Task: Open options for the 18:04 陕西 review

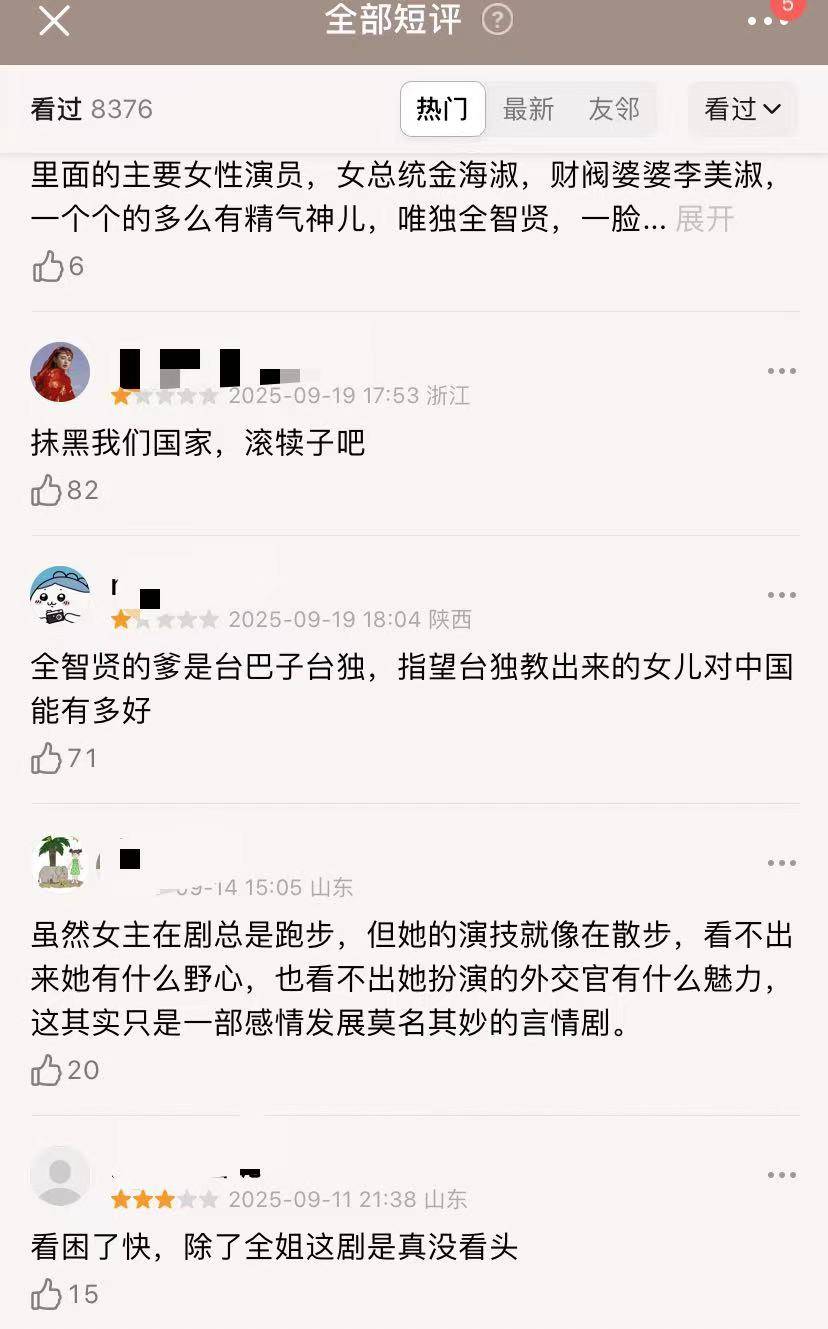Action: (x=781, y=595)
